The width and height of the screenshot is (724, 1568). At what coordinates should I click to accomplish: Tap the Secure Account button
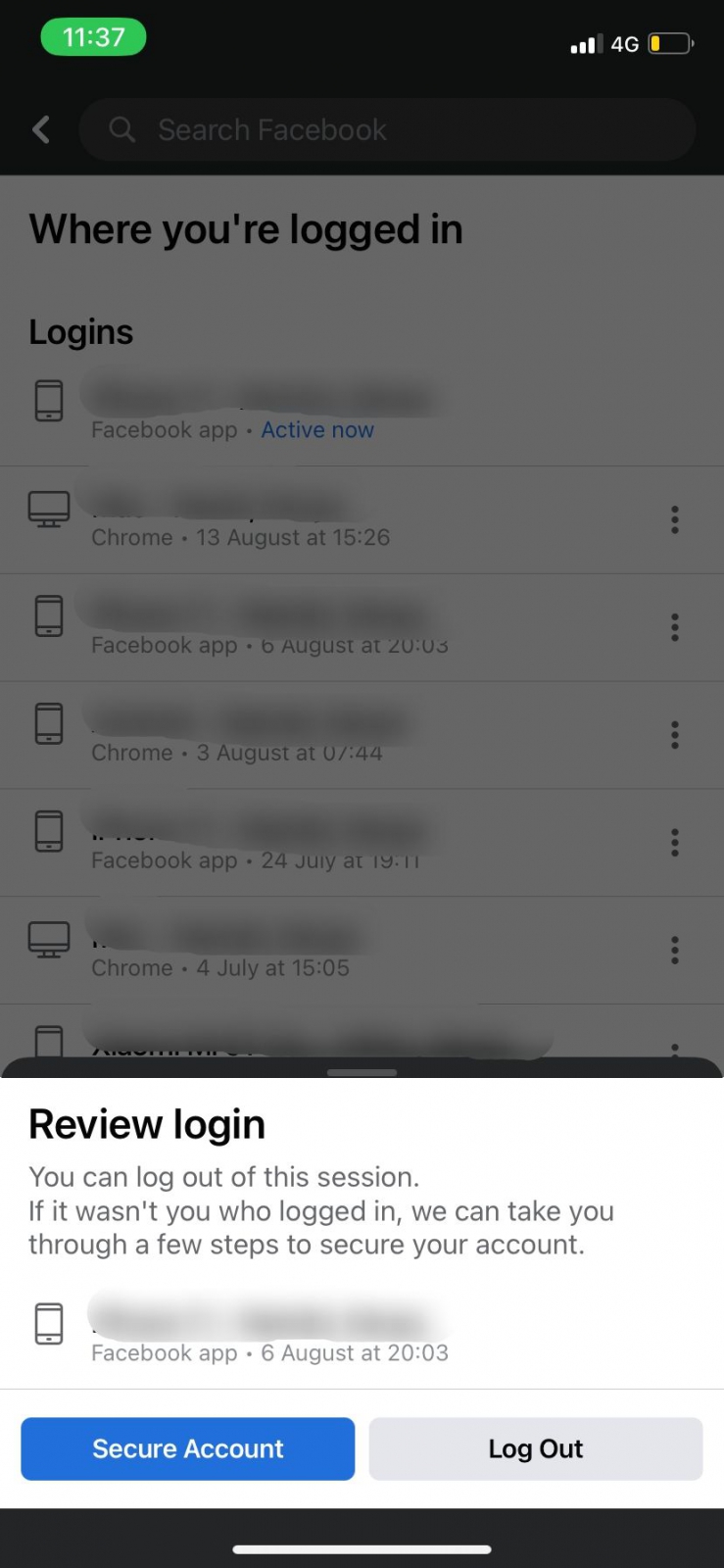click(187, 1448)
